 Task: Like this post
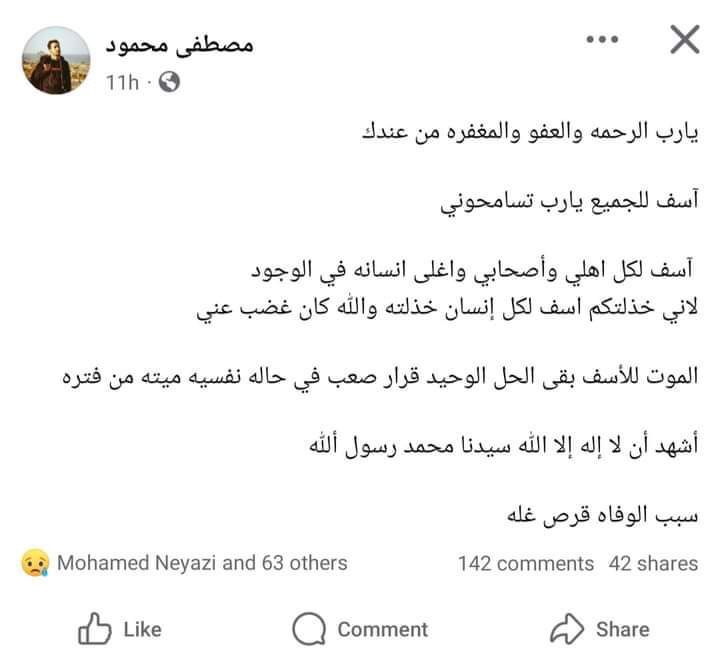[x=119, y=629]
